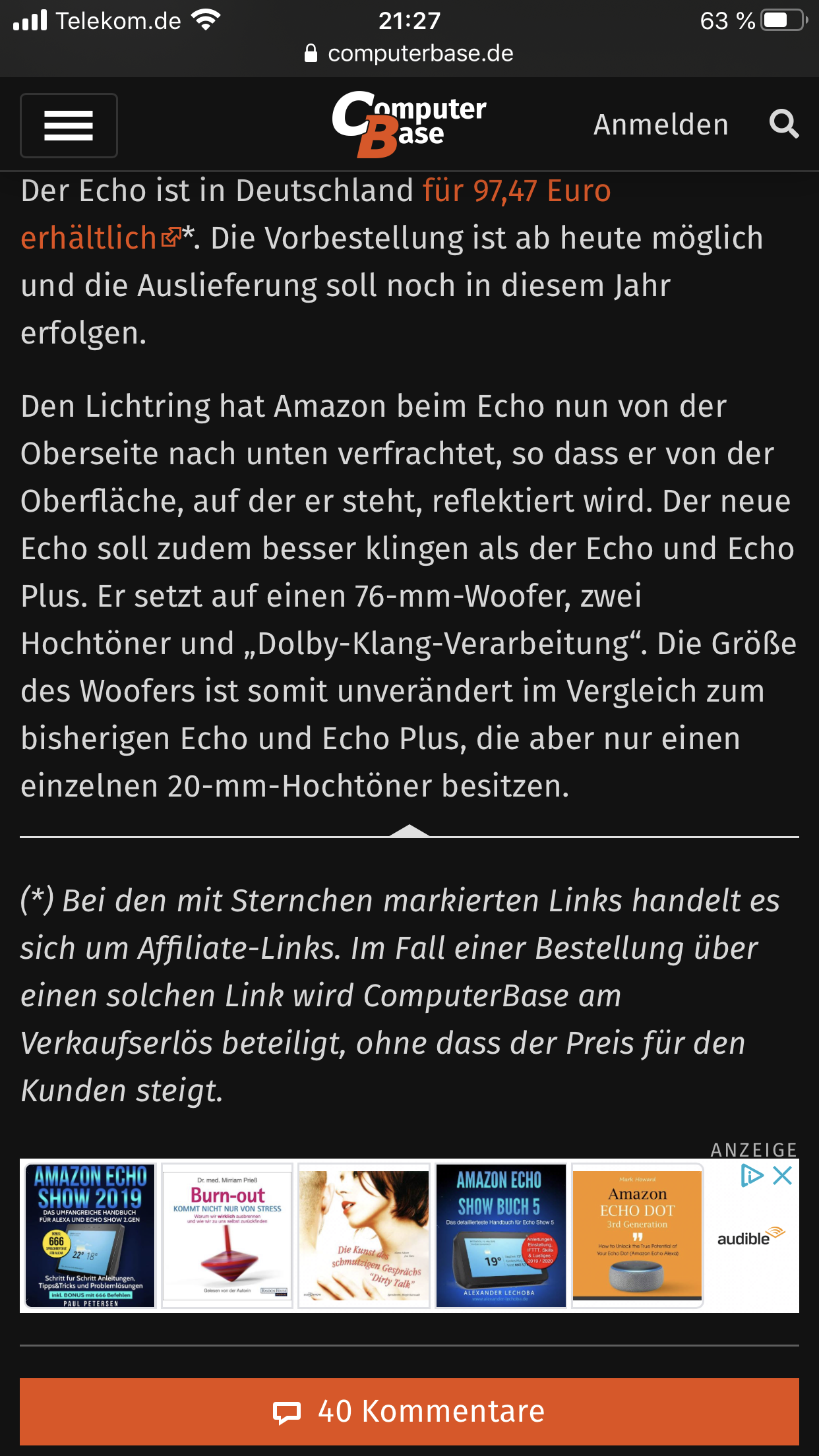
Task: Tap Anmelden to log in
Action: click(661, 125)
